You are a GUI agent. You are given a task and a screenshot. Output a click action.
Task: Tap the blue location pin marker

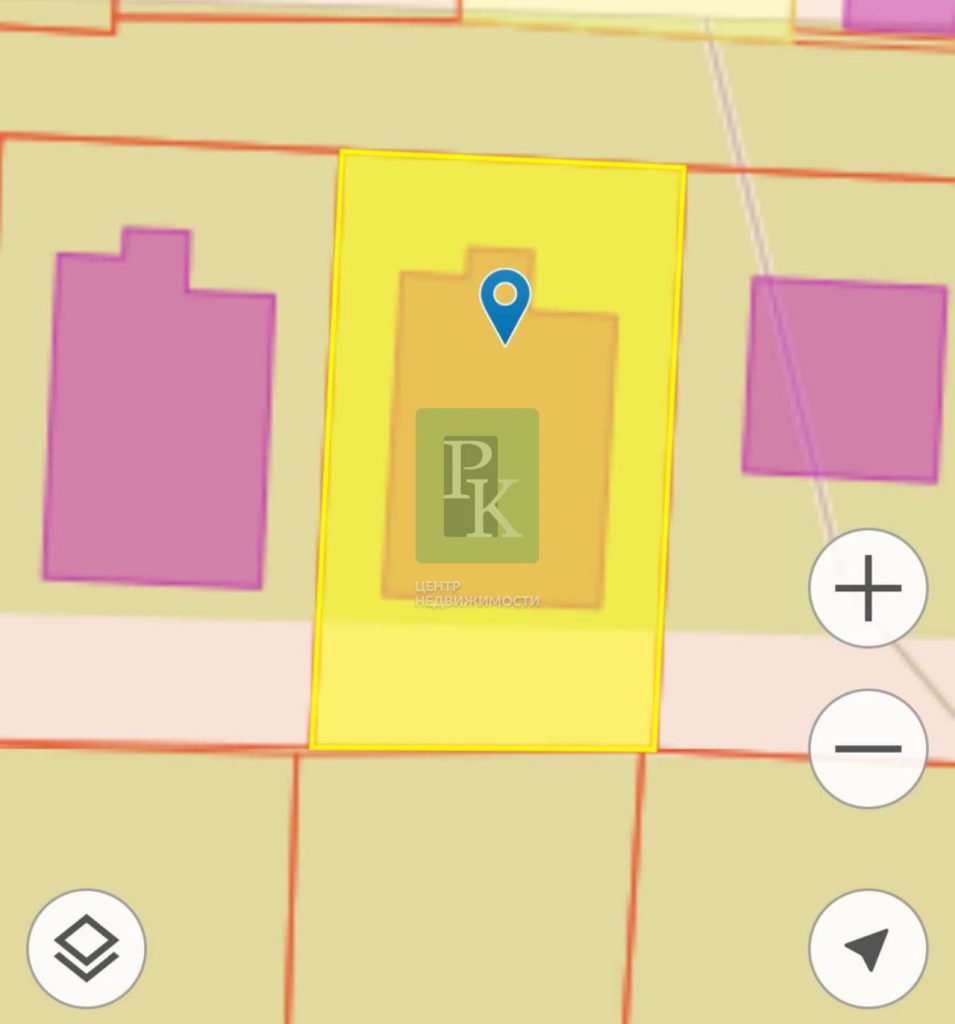[x=505, y=303]
